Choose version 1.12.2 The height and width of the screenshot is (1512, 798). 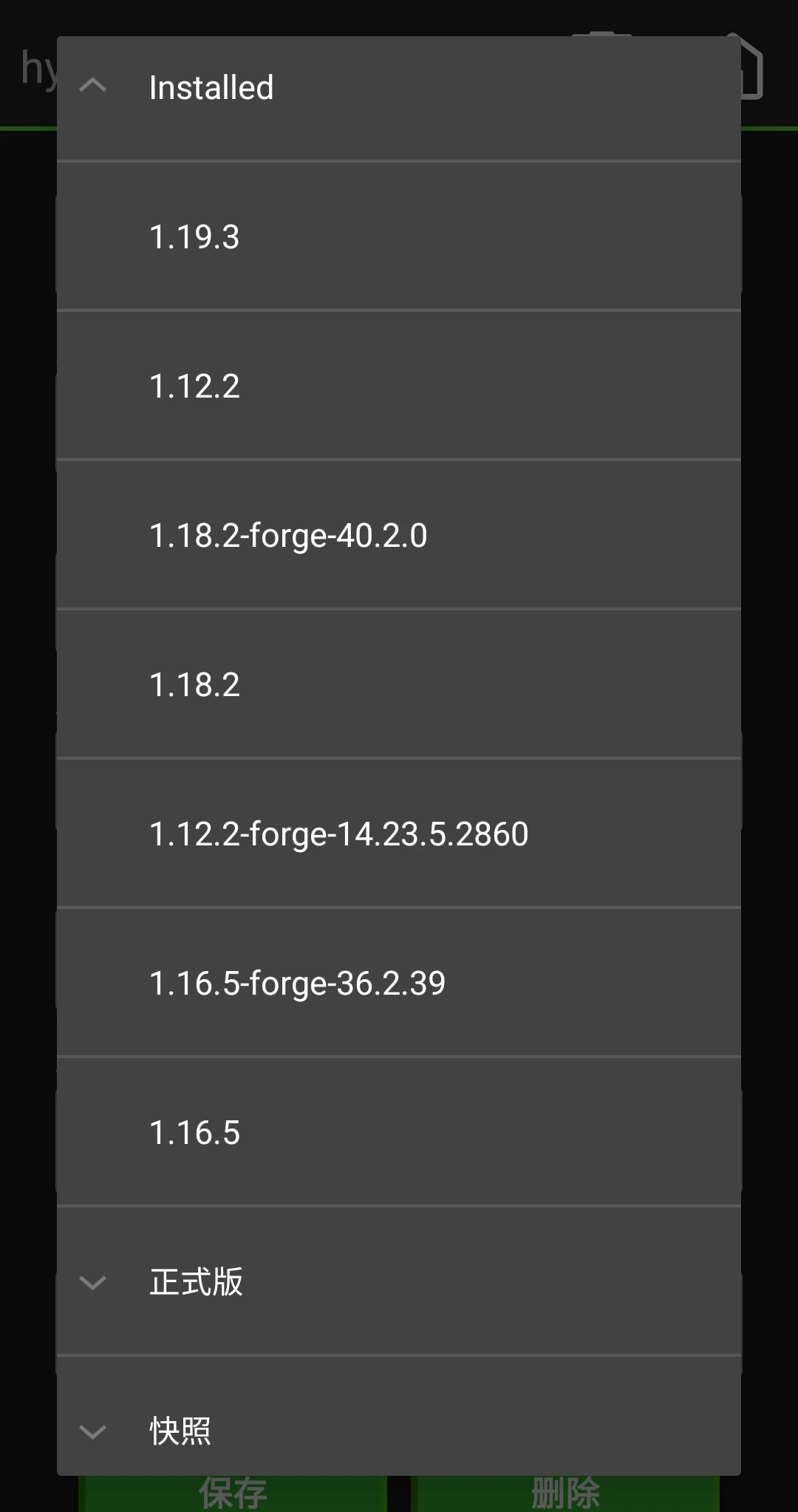pyautogui.click(x=399, y=386)
